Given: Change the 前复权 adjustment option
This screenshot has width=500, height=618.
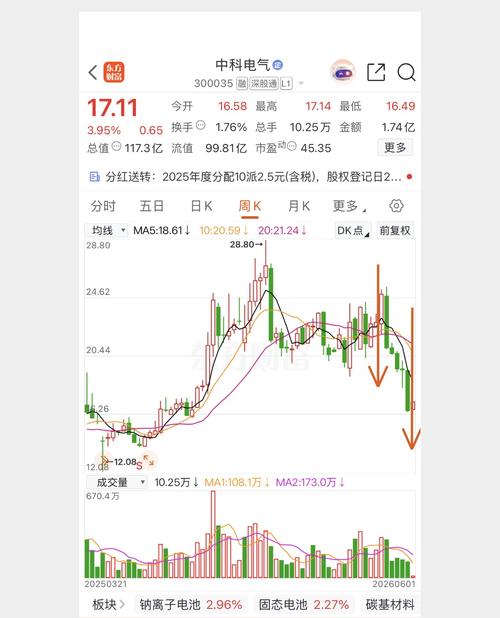Looking at the screenshot, I should tap(395, 230).
